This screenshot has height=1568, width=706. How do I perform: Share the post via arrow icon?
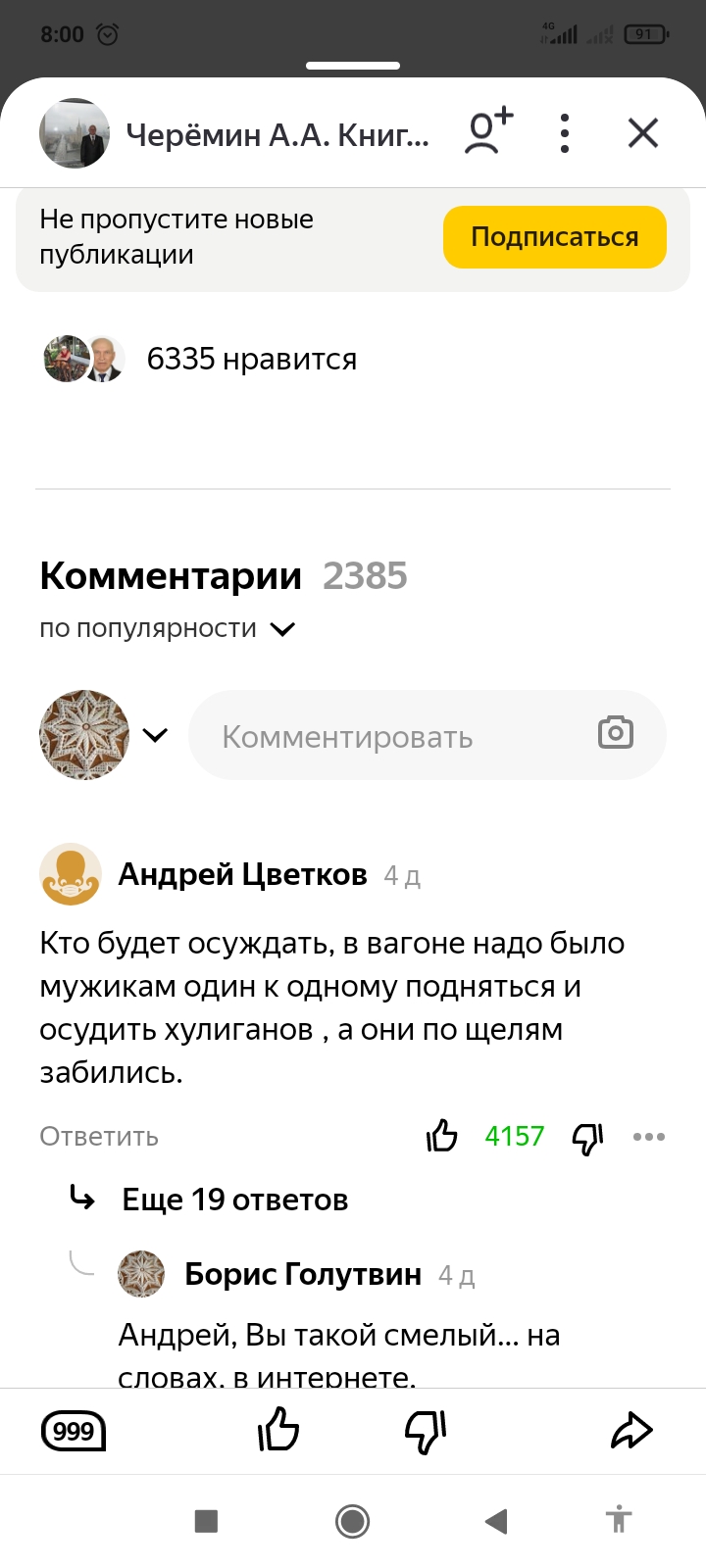(631, 1431)
